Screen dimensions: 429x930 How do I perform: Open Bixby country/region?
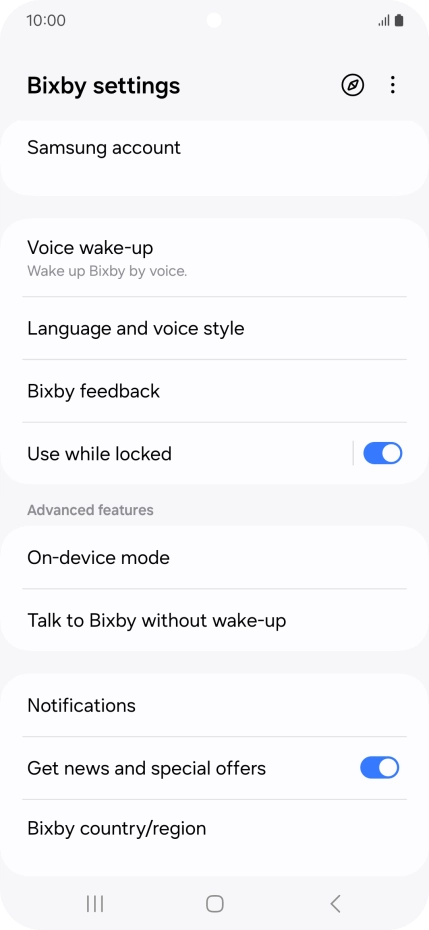point(214,828)
